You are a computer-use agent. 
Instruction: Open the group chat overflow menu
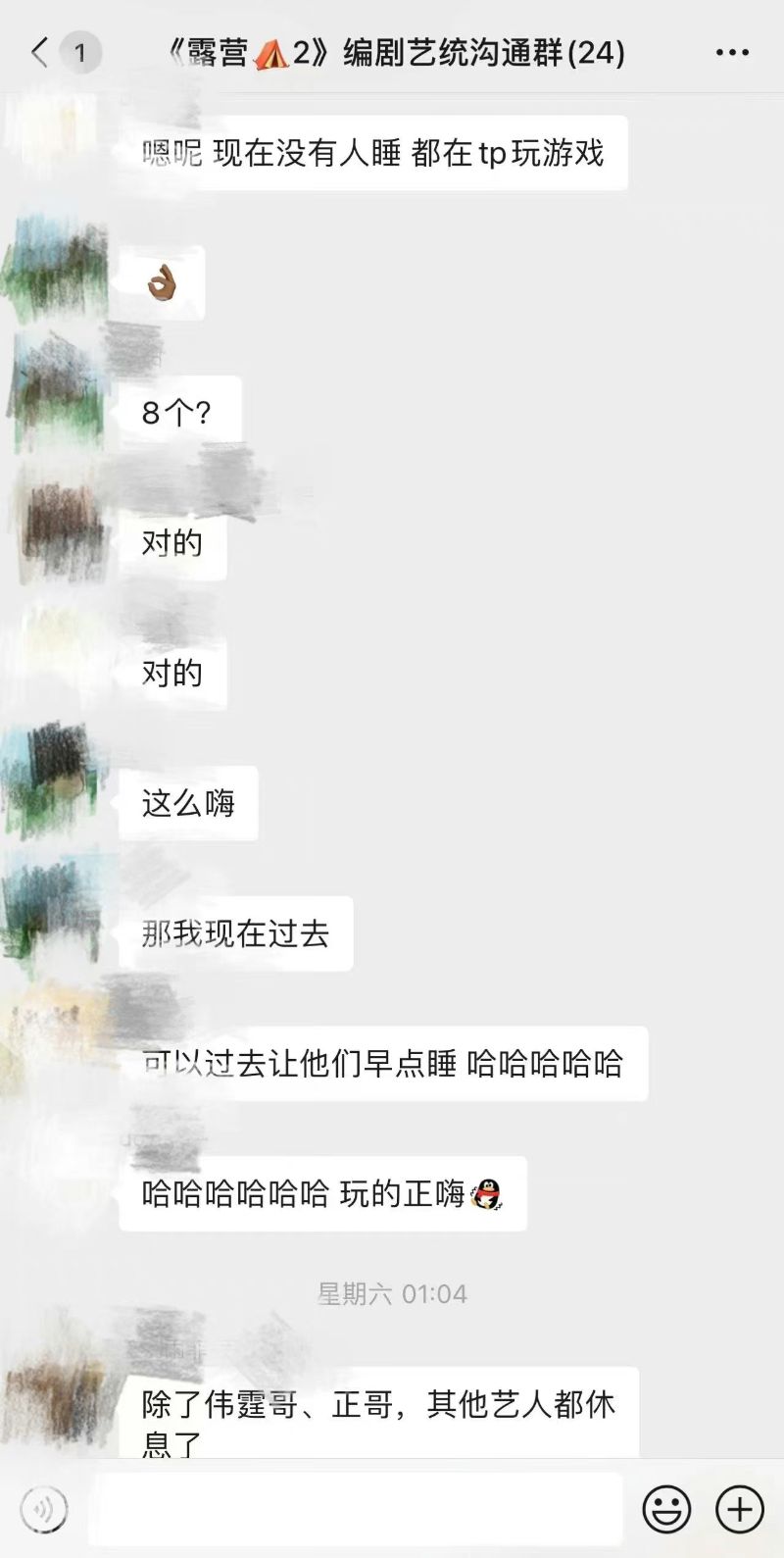[732, 53]
